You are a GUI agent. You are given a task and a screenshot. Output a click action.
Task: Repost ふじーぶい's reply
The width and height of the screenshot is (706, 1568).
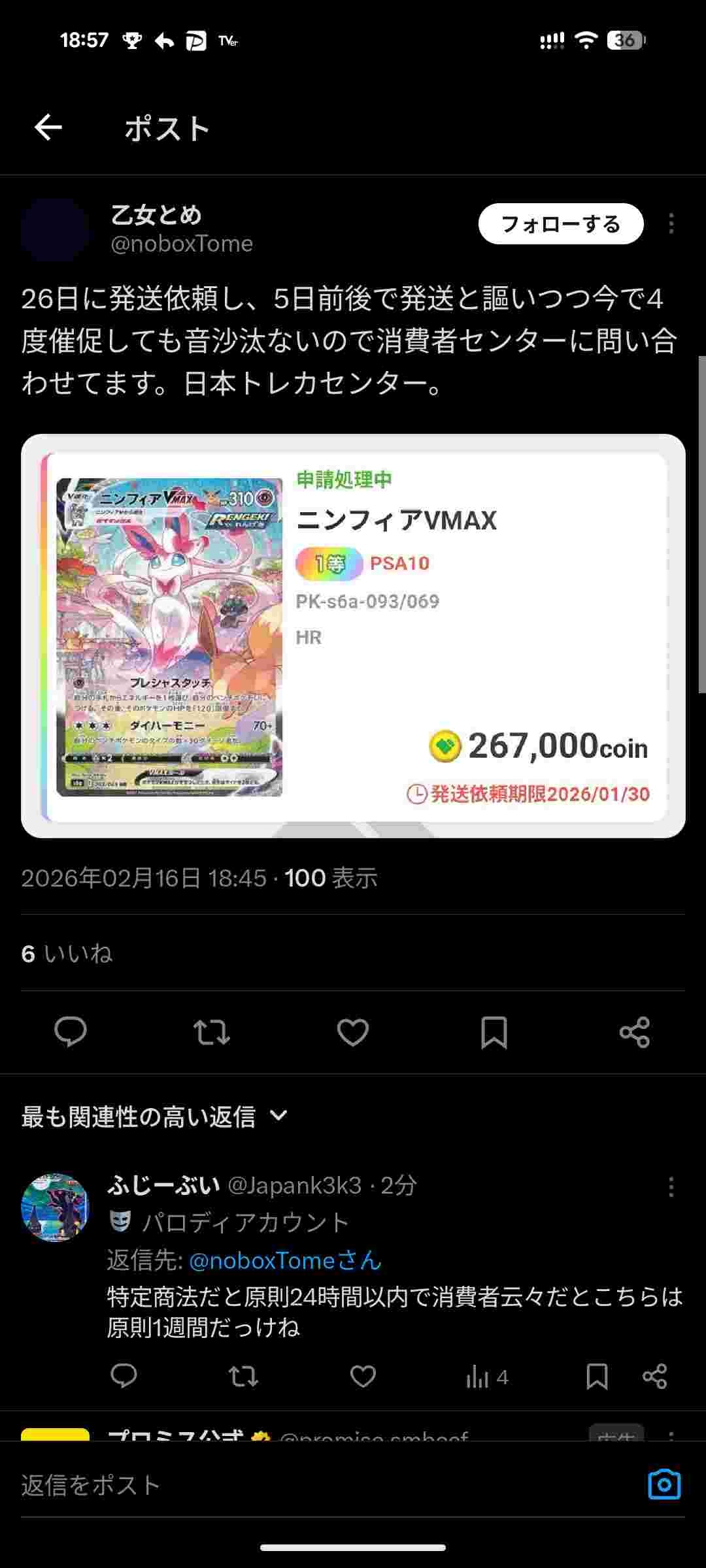point(243,1377)
